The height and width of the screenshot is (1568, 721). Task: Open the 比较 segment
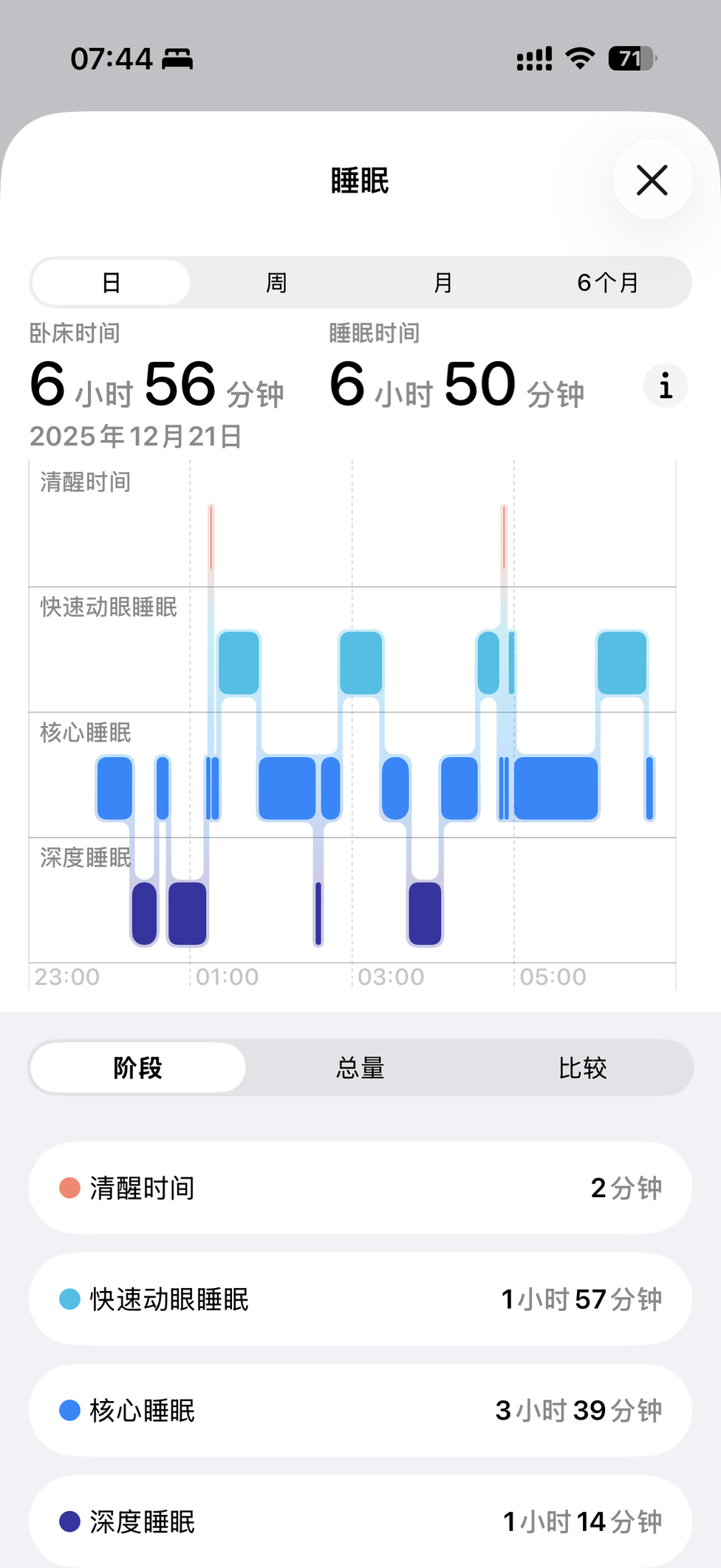point(582,1067)
